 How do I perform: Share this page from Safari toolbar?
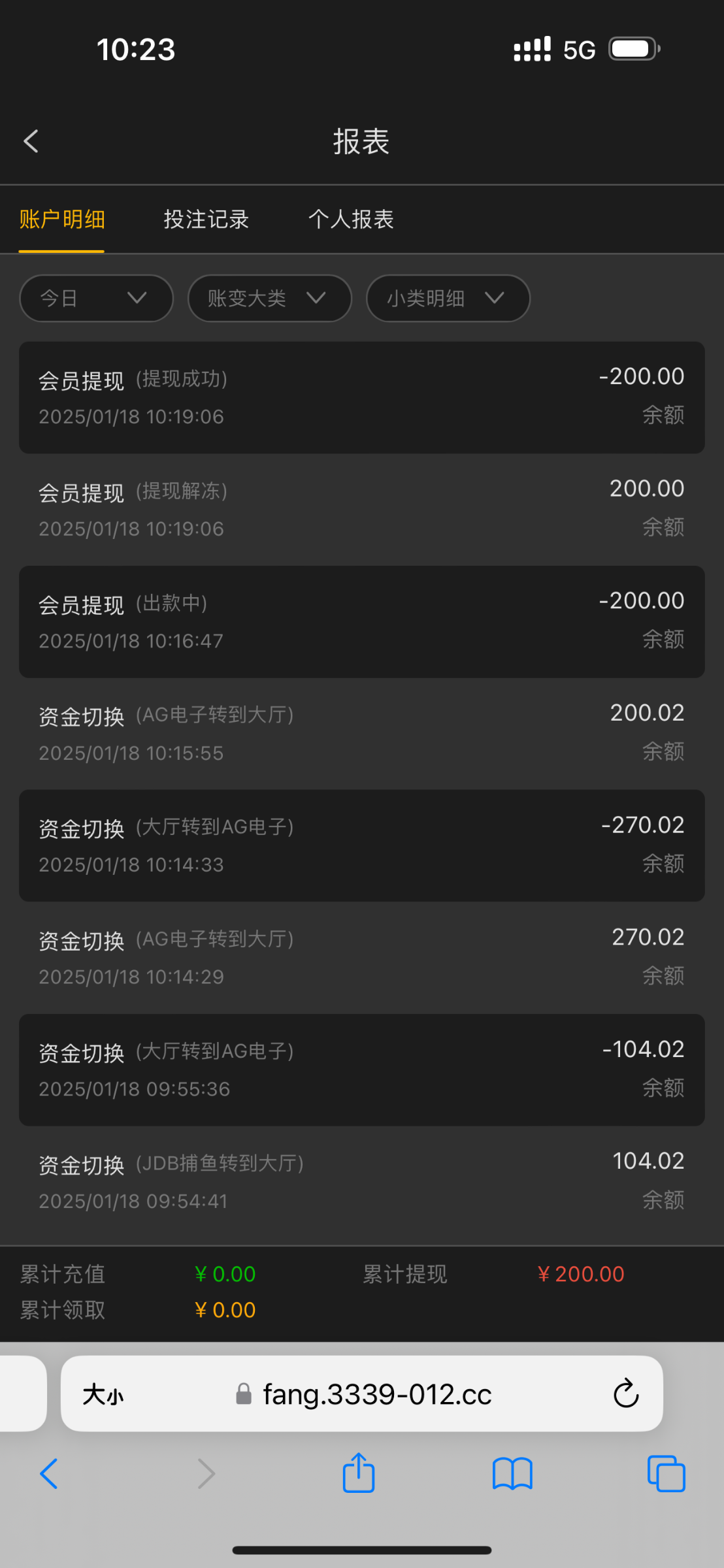click(x=359, y=1473)
